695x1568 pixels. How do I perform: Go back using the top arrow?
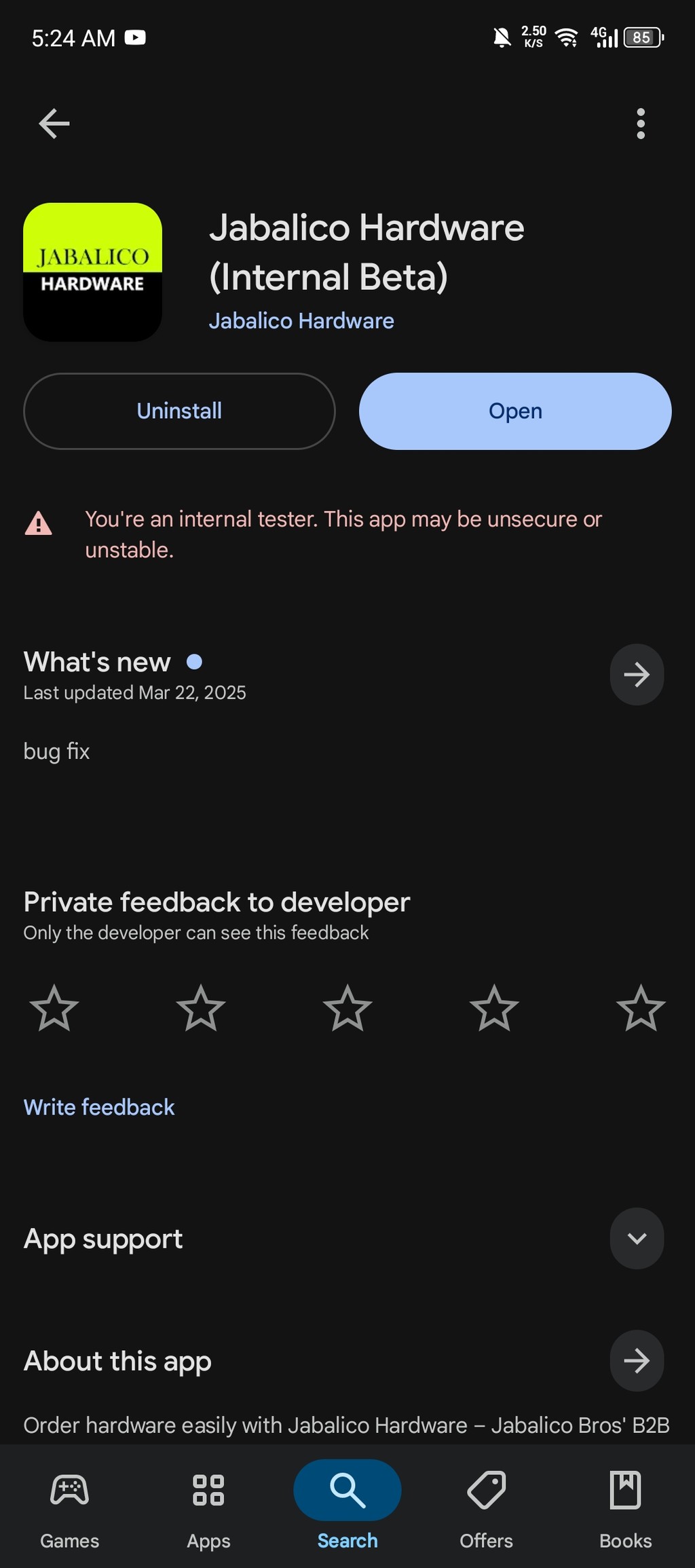54,124
